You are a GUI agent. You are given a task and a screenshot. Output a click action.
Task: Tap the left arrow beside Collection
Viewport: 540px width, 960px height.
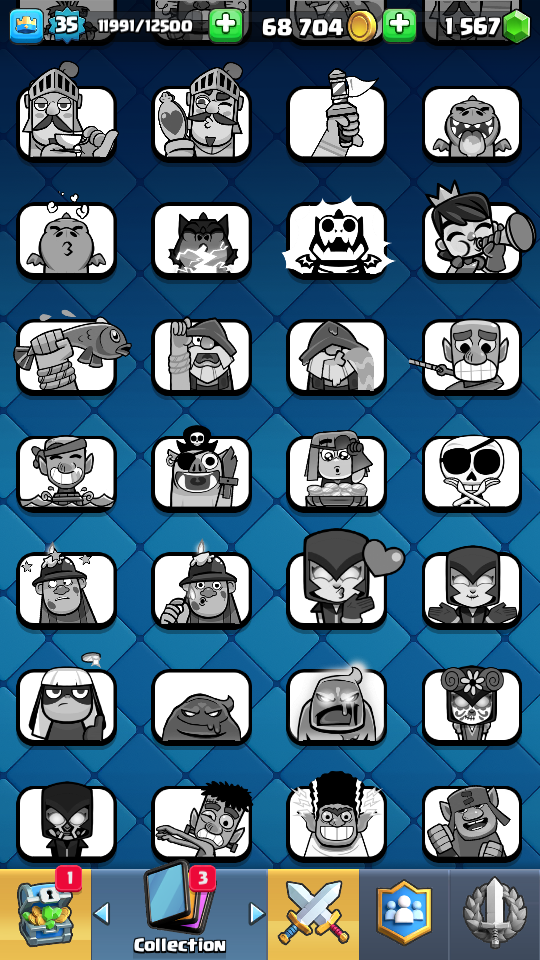(102, 914)
